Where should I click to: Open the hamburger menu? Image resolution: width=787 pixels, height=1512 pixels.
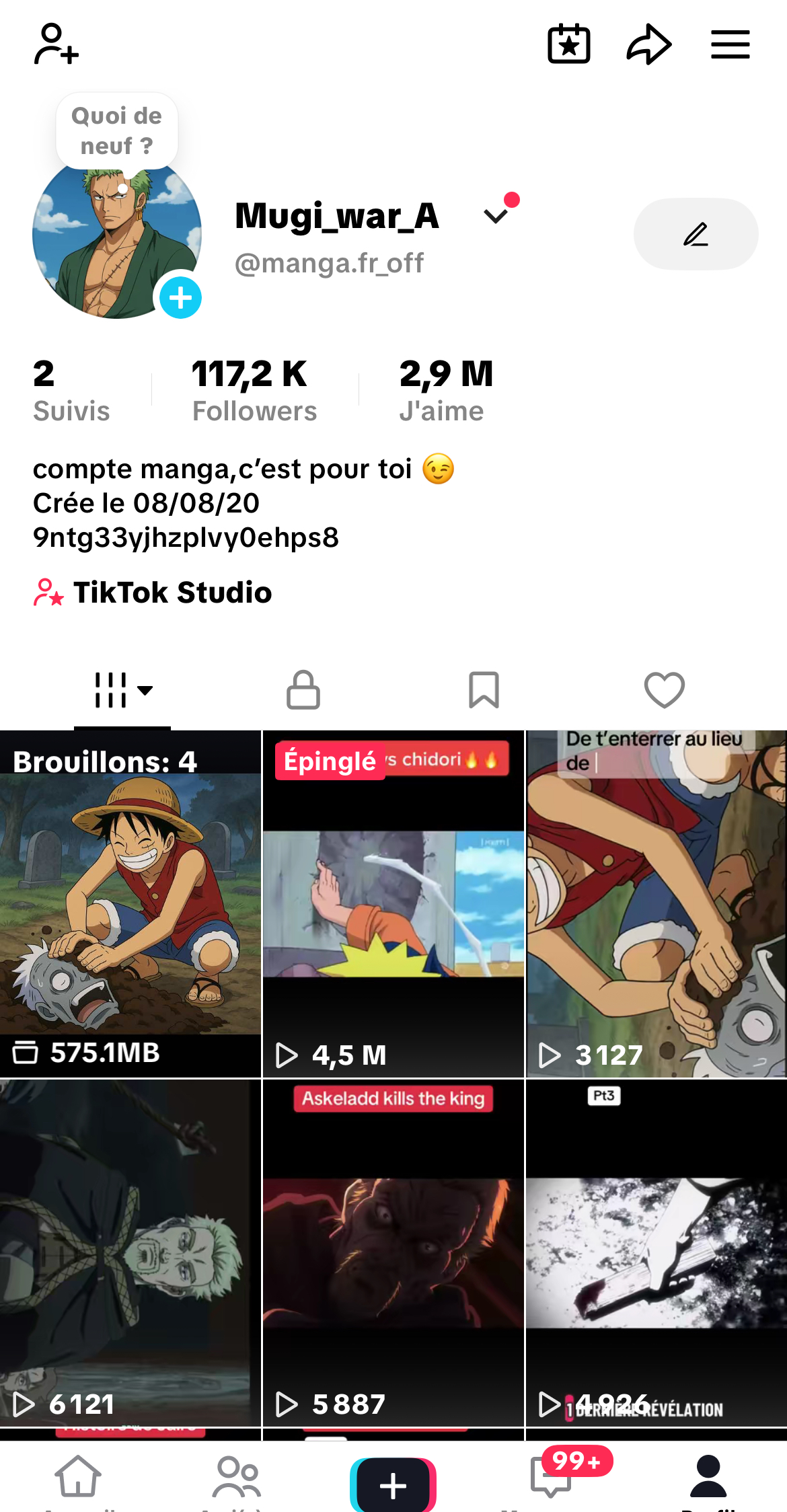click(x=730, y=44)
